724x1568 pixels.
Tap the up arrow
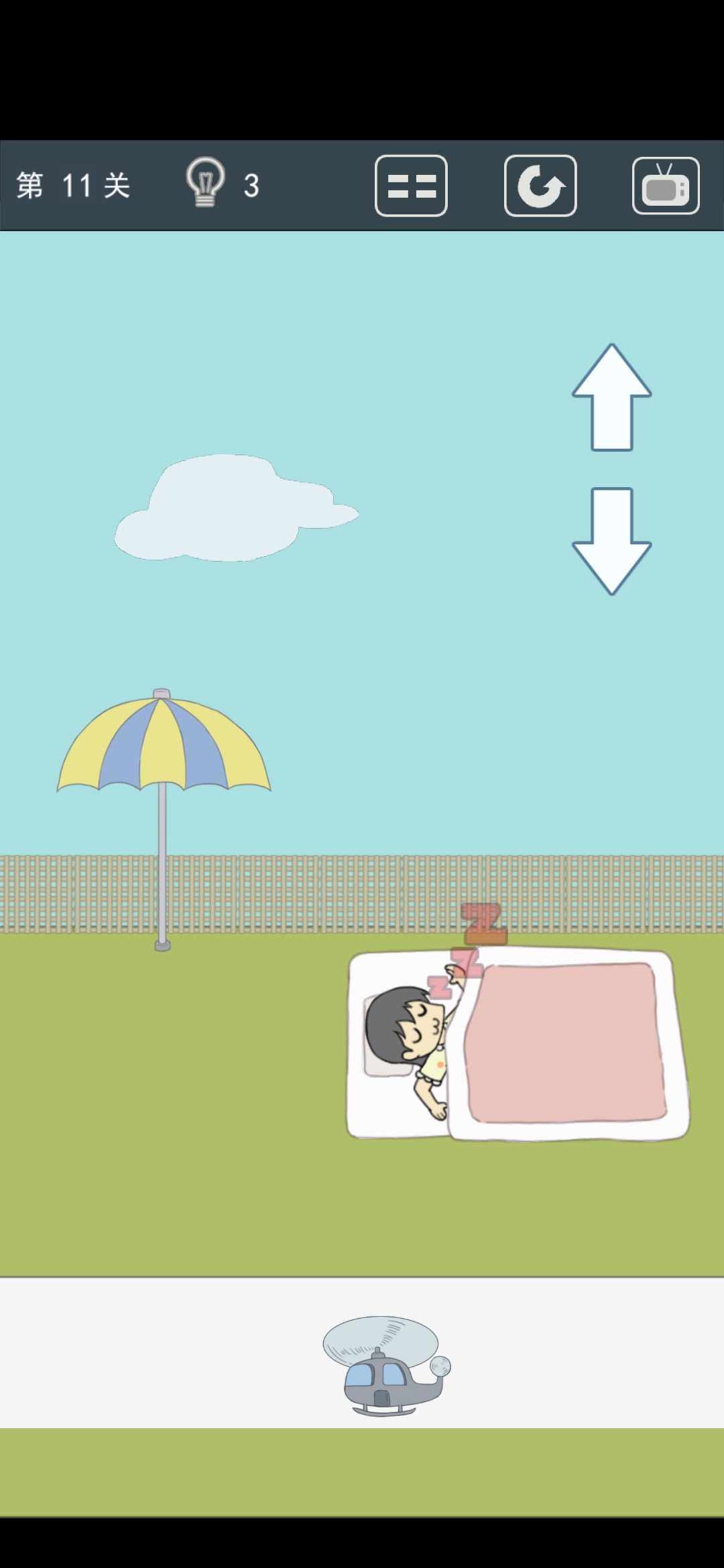(611, 397)
